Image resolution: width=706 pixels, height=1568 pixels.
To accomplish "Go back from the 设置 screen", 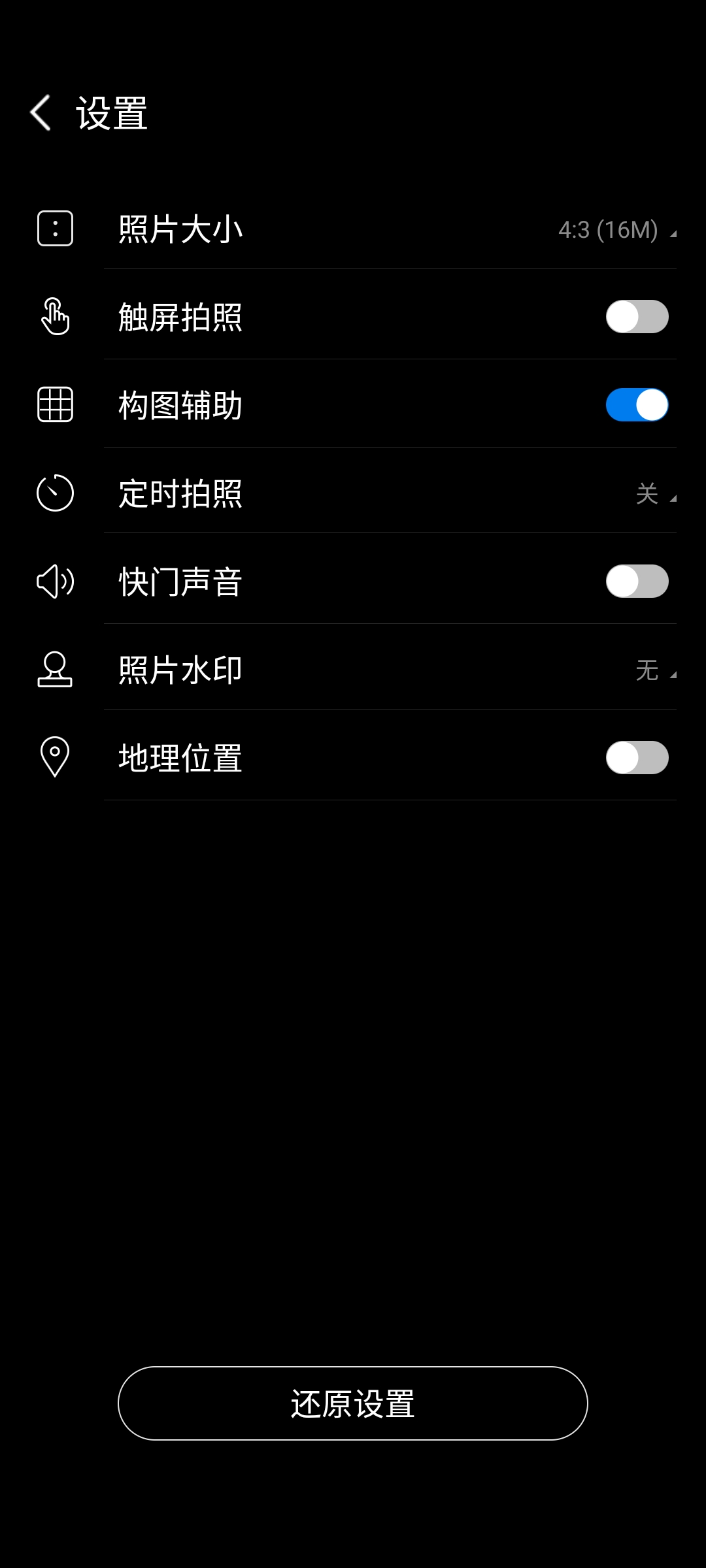I will point(41,113).
